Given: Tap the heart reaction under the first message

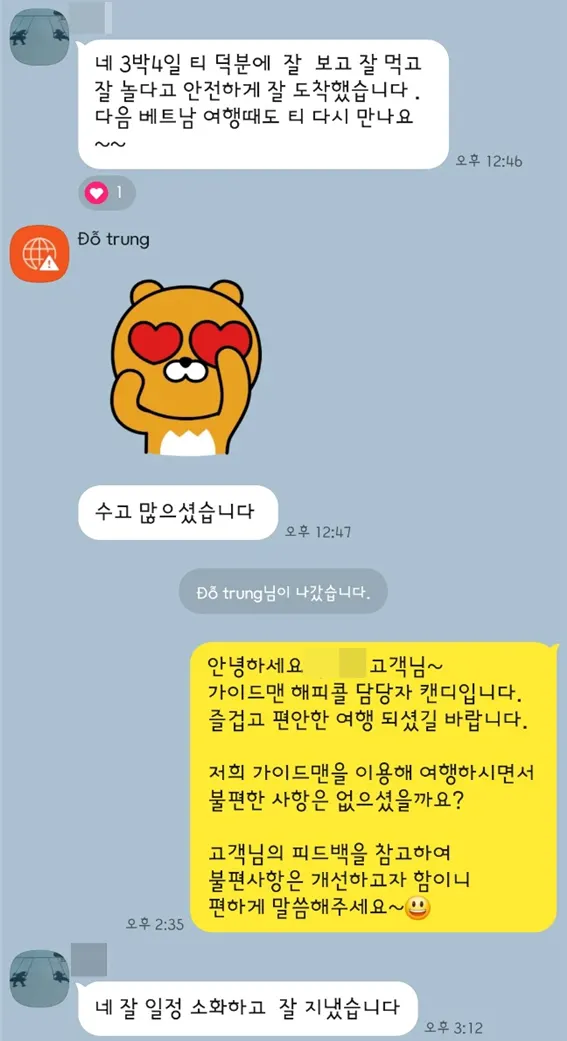Looking at the screenshot, I should click(107, 193).
